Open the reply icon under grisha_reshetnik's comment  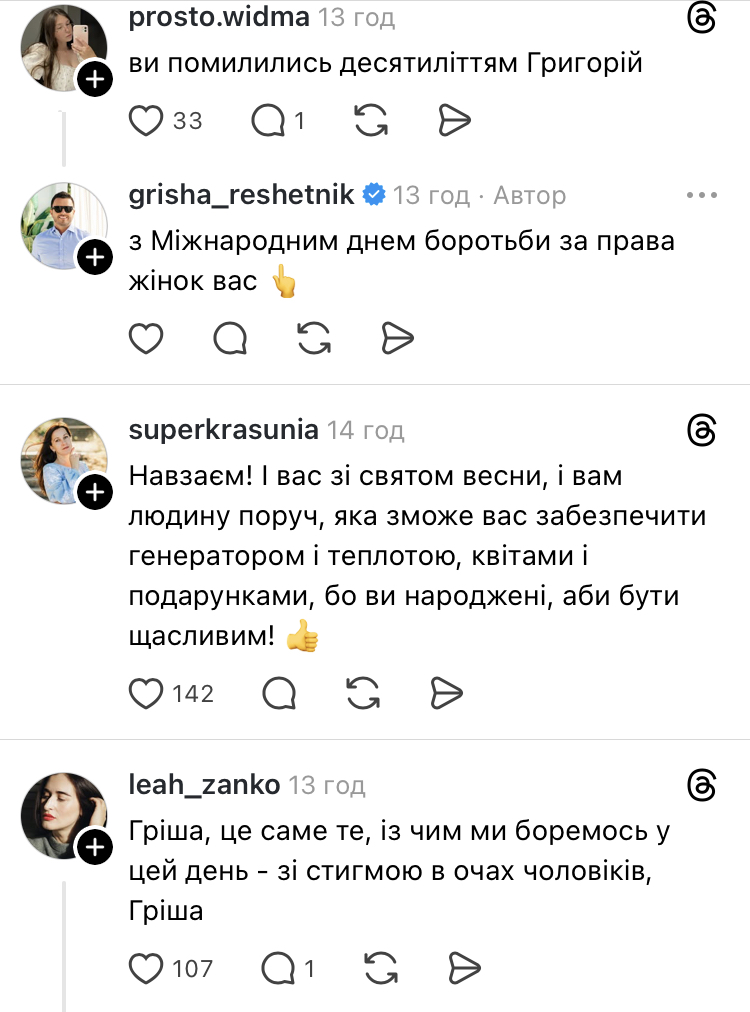(232, 338)
